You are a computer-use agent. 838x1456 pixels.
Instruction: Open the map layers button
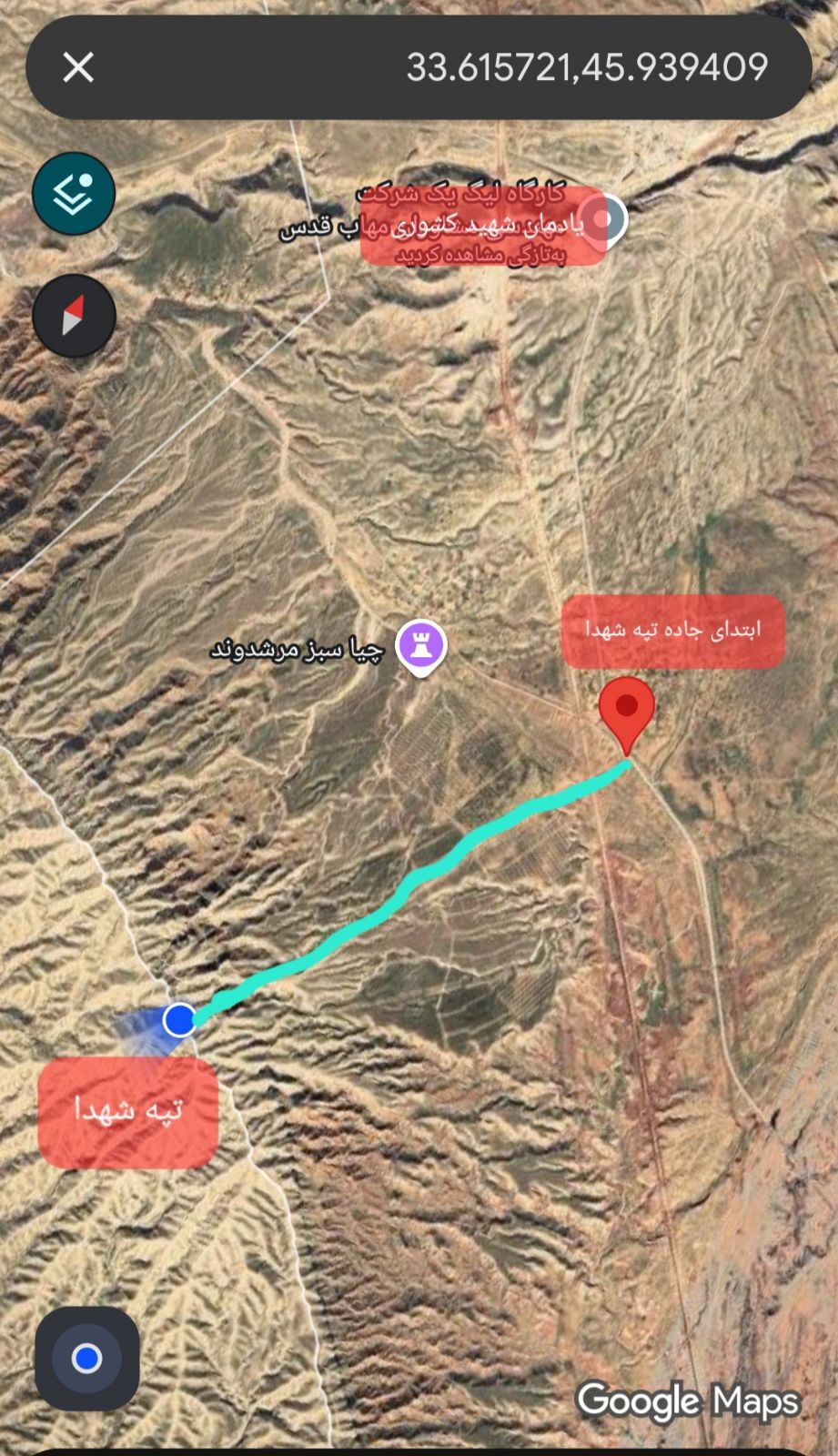pos(74,193)
